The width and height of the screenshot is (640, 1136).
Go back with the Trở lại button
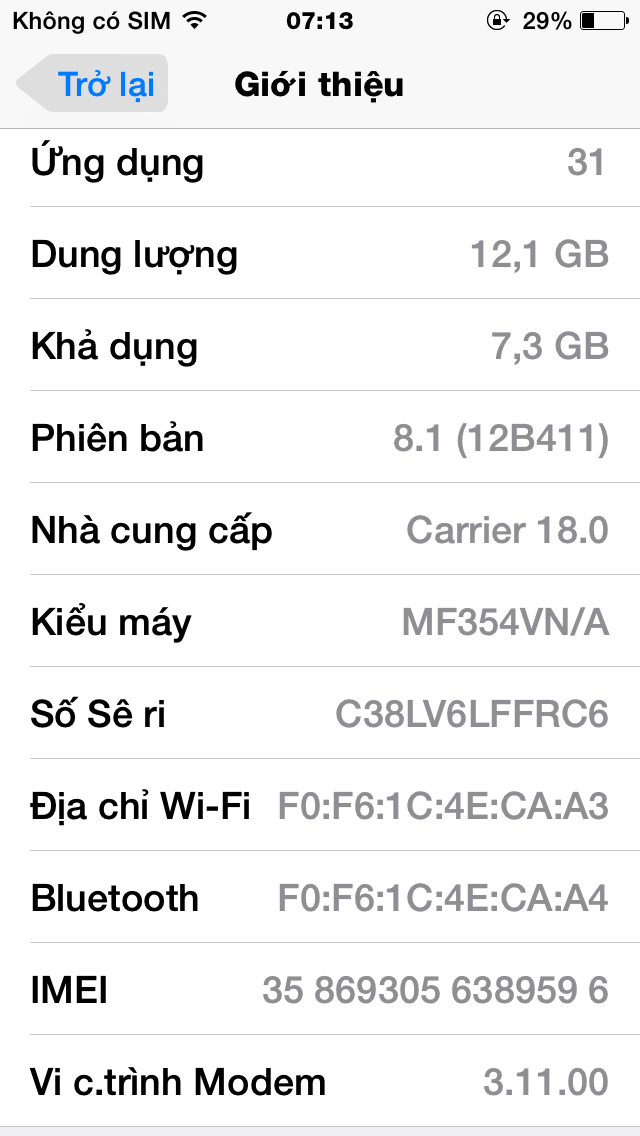tap(93, 83)
